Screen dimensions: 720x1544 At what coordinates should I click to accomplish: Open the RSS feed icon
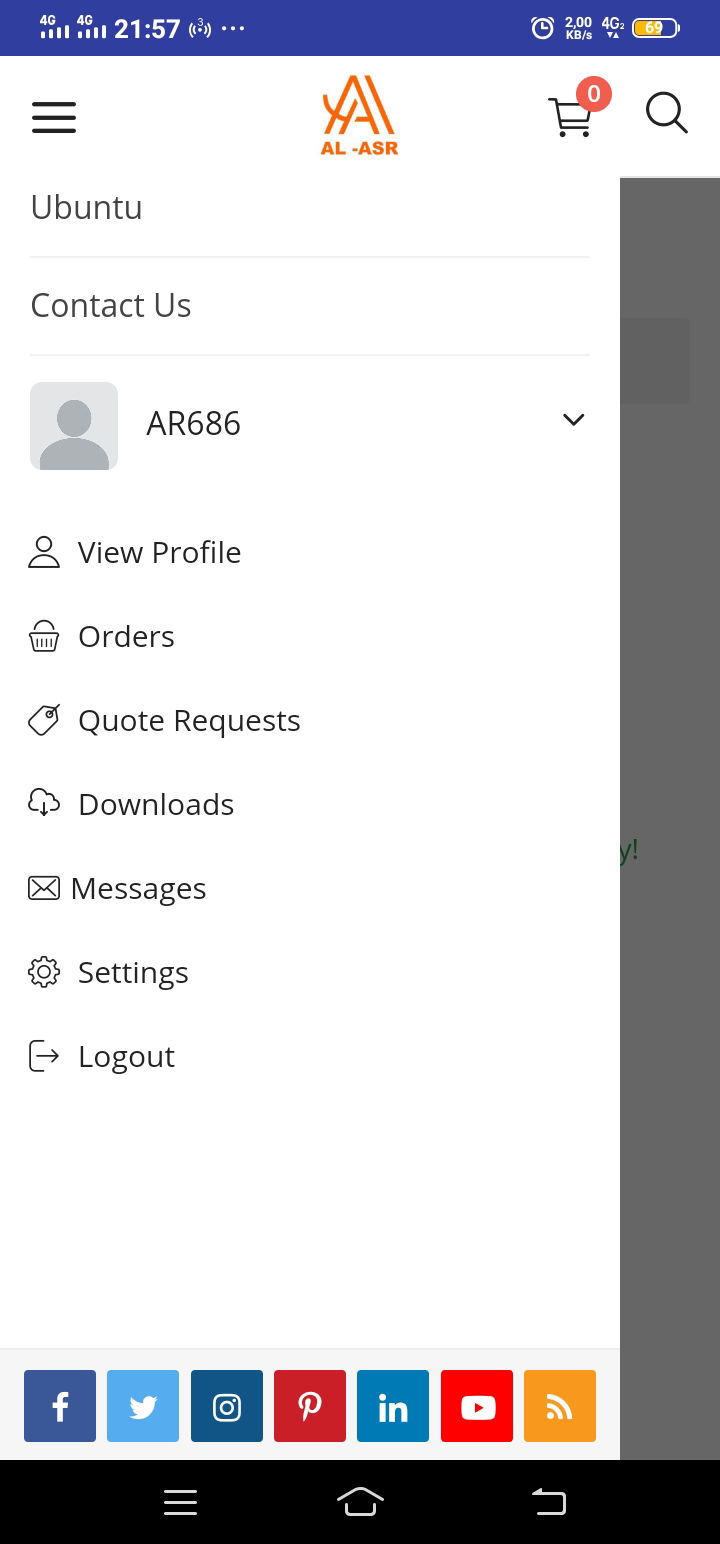[560, 1406]
